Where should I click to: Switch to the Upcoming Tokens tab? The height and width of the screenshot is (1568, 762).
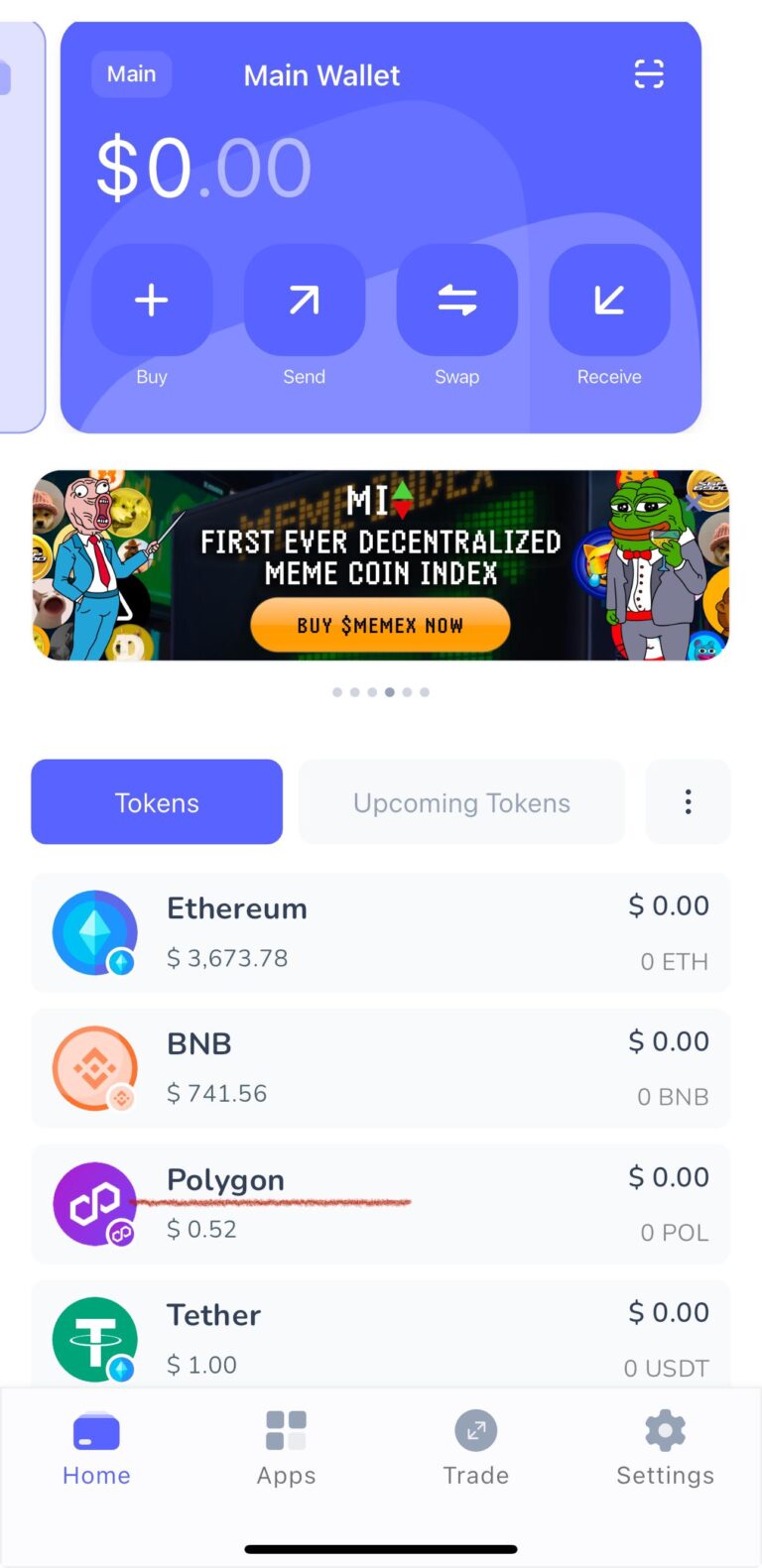(x=461, y=802)
